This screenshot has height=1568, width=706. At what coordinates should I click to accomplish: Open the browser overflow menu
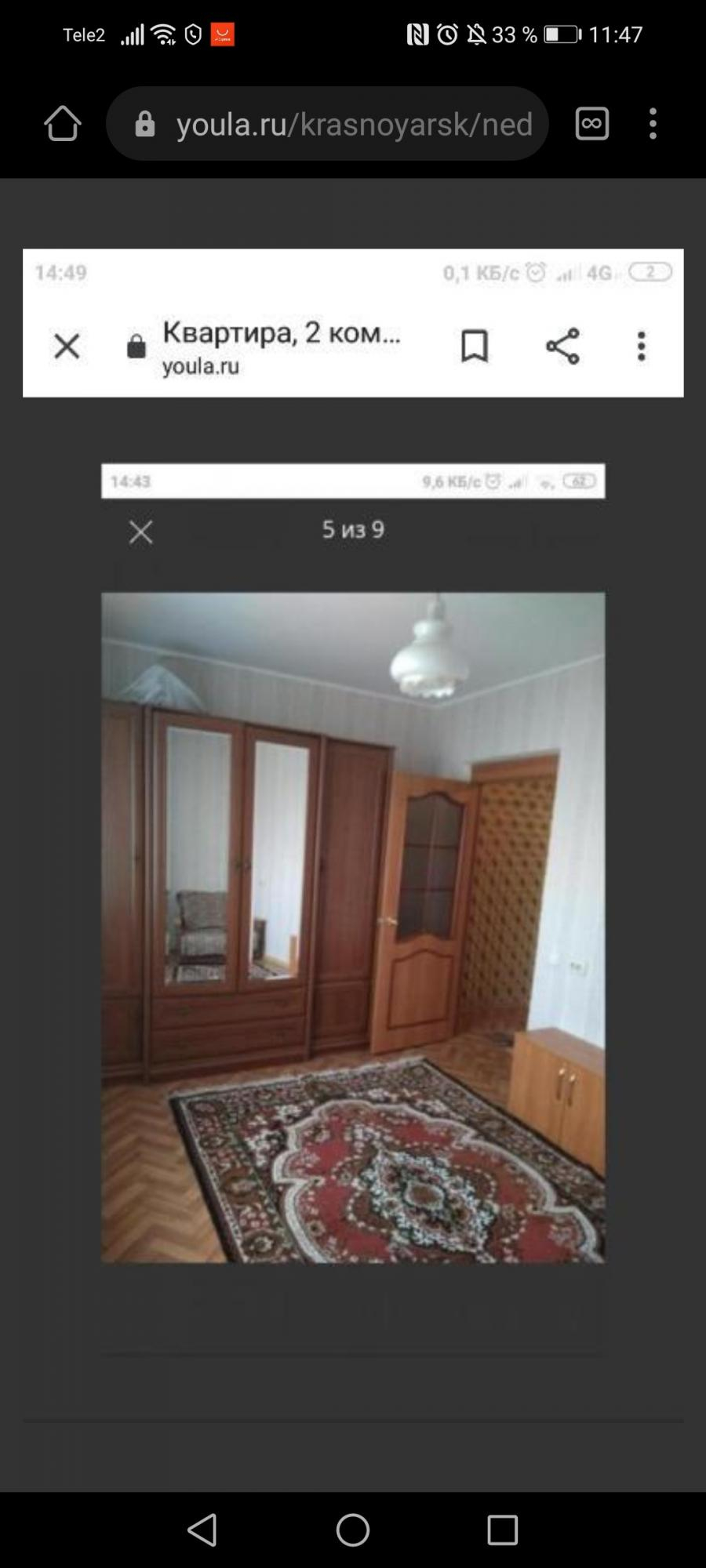pyautogui.click(x=653, y=123)
